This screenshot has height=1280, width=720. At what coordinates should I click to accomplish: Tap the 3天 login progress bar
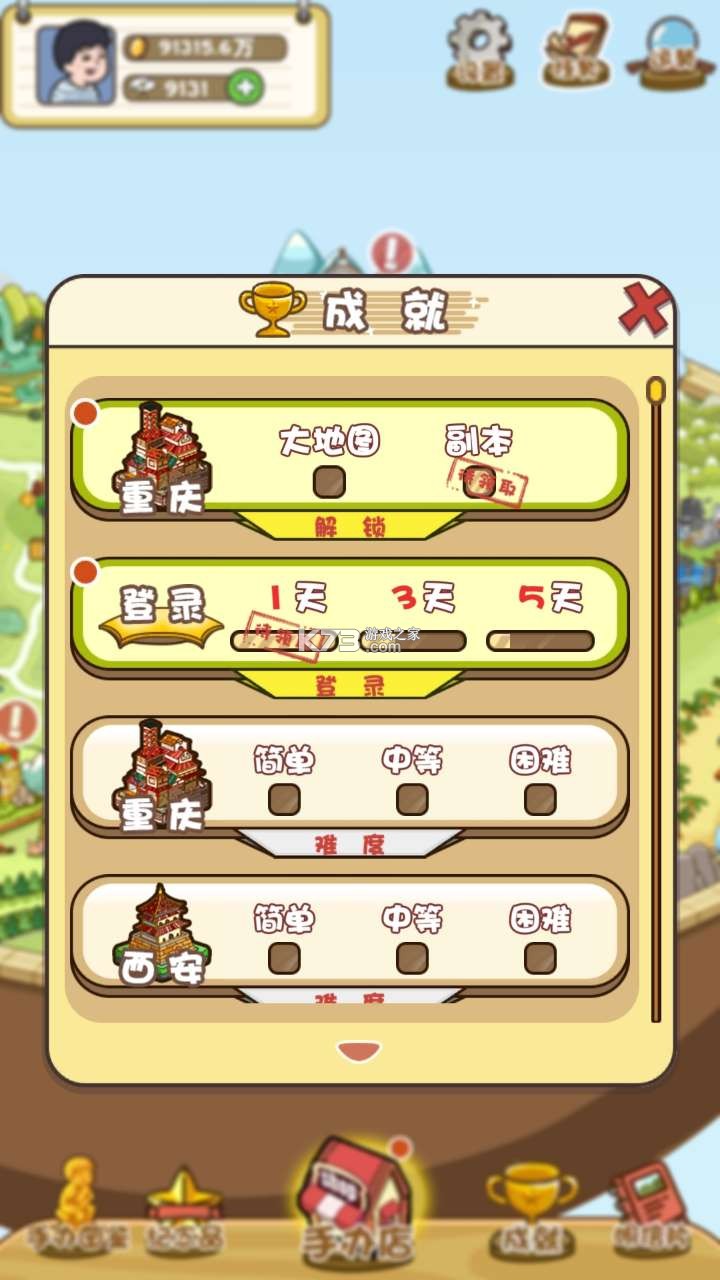click(412, 641)
